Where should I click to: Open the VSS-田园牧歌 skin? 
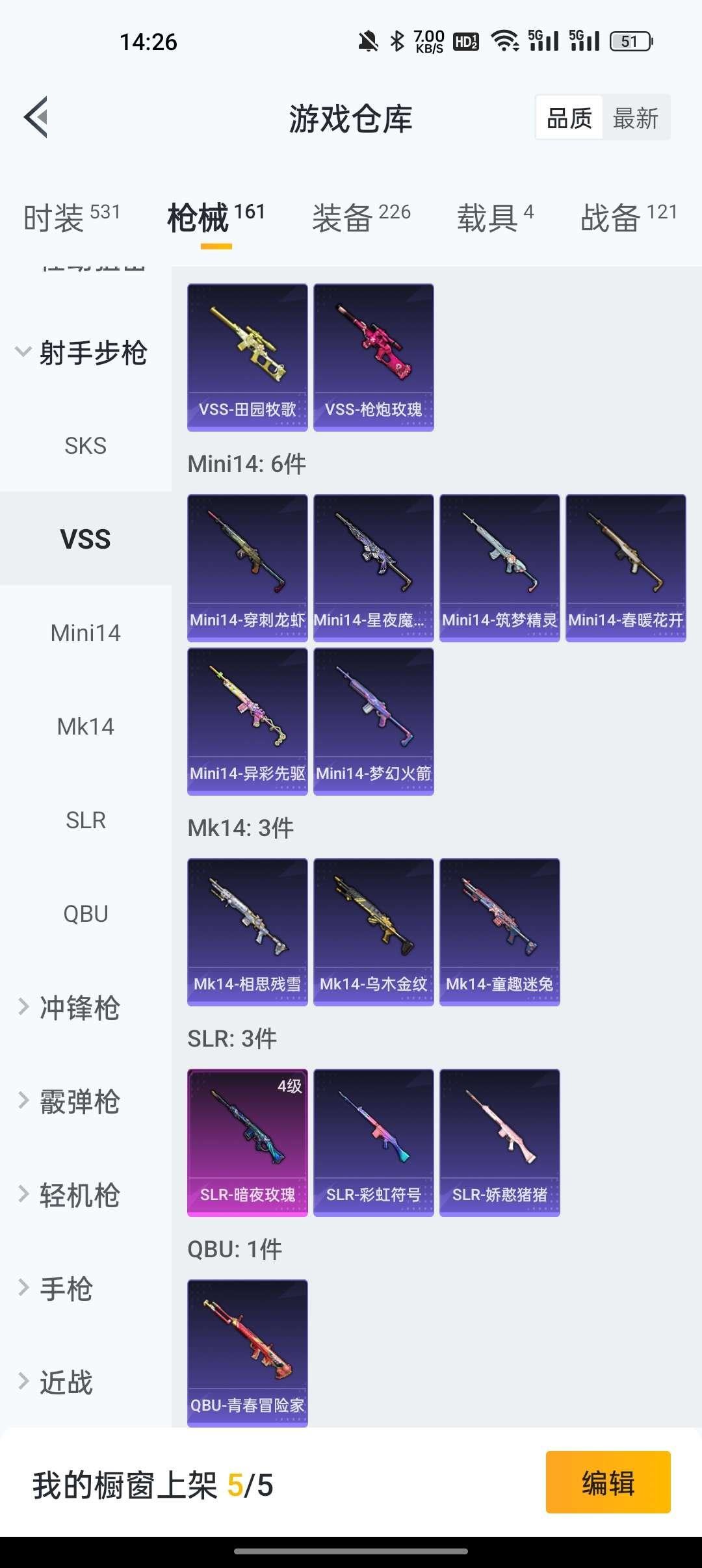(x=247, y=357)
